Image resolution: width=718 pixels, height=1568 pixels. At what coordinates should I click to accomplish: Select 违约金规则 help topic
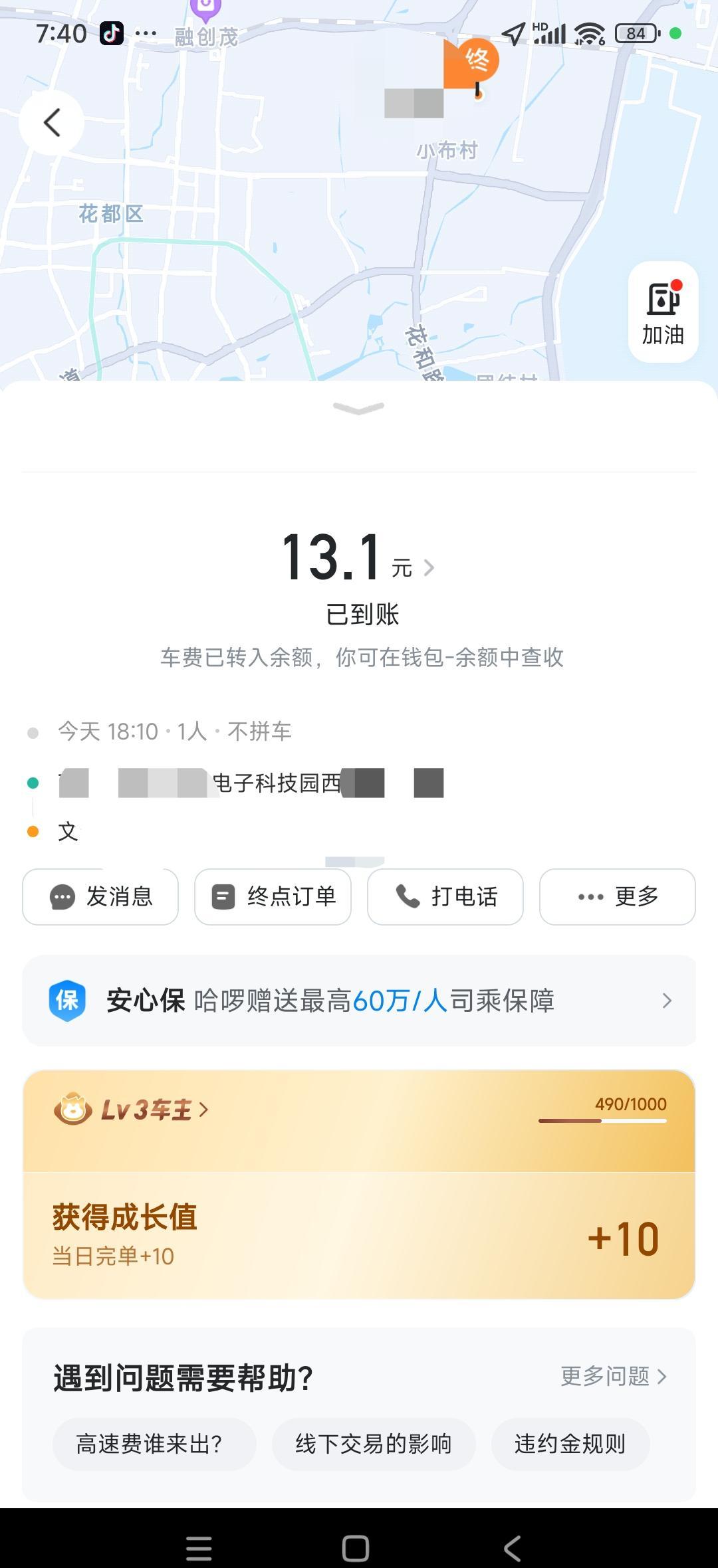(x=570, y=1444)
